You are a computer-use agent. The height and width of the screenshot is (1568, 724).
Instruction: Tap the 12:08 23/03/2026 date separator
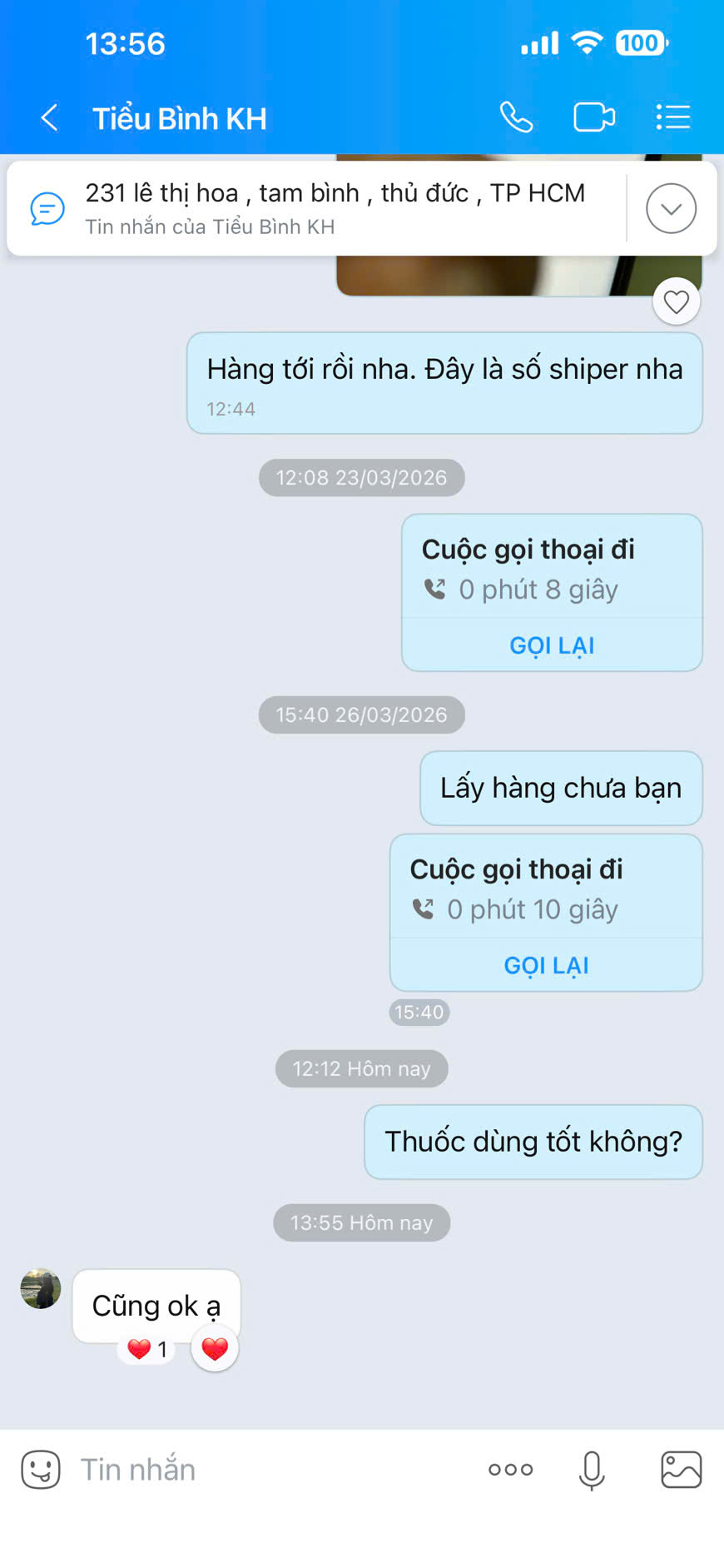[x=361, y=478]
